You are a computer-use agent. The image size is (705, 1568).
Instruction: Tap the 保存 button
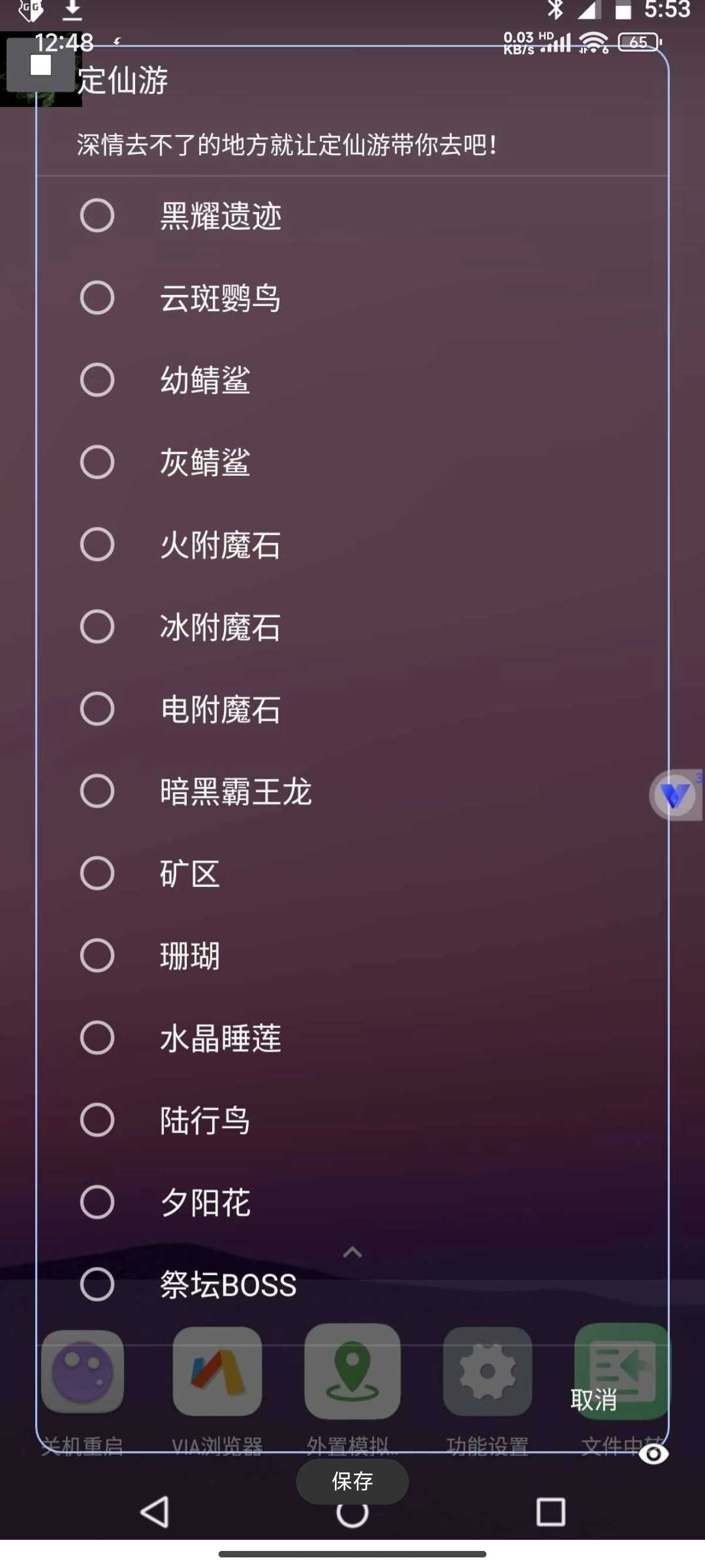(x=352, y=1482)
